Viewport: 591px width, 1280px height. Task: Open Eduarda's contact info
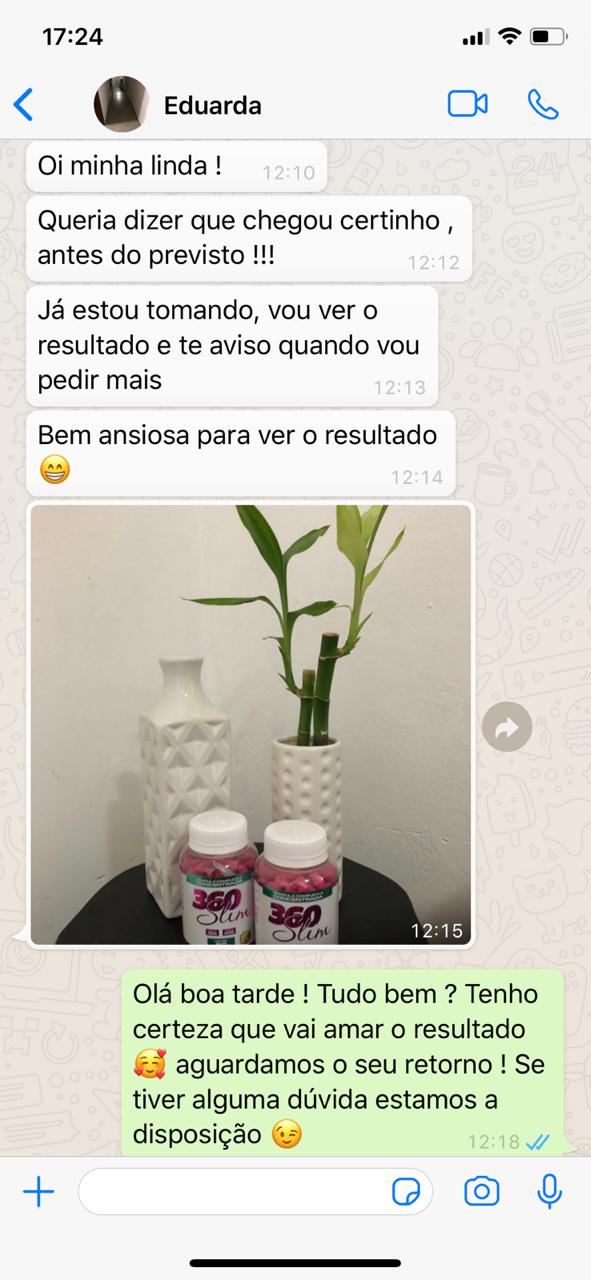212,105
